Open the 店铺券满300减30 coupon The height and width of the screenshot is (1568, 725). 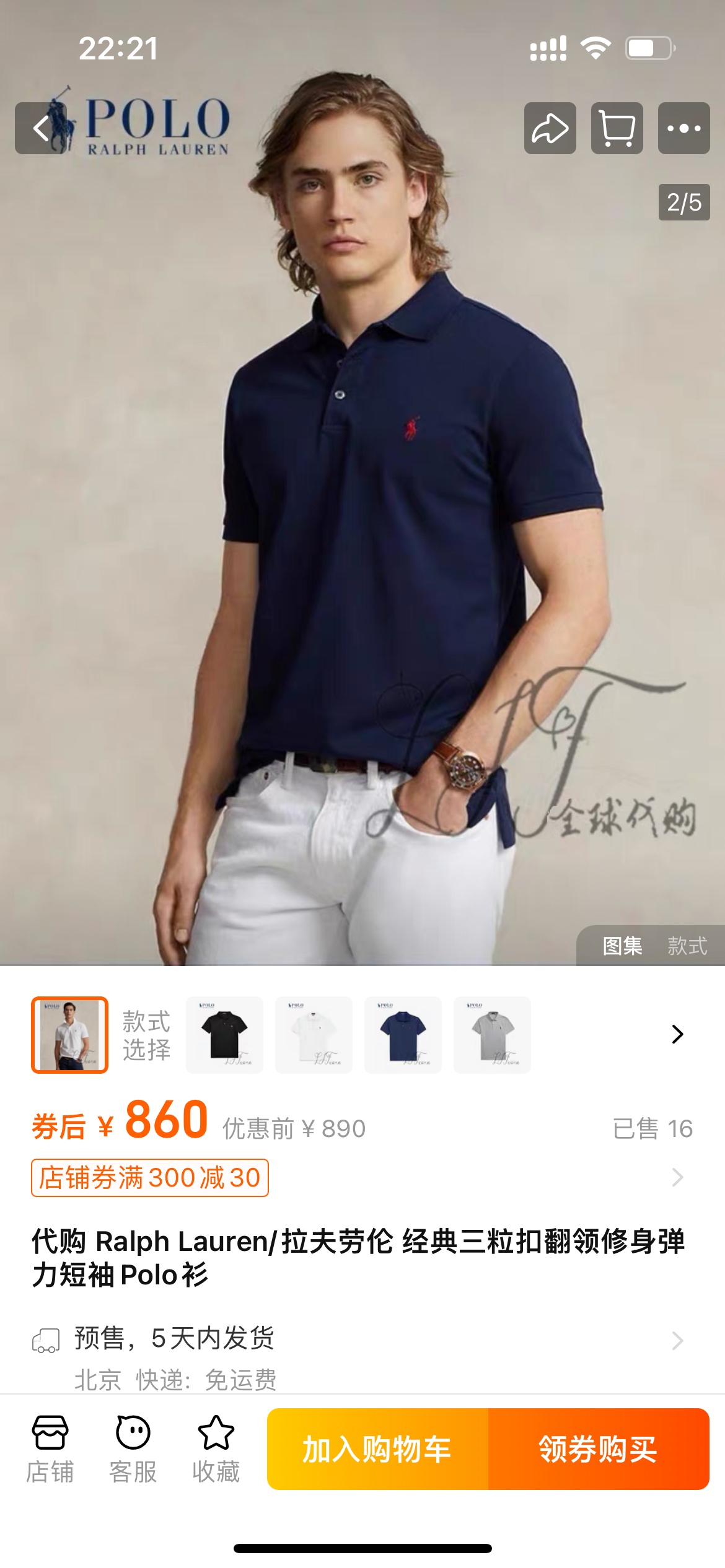coord(150,1177)
